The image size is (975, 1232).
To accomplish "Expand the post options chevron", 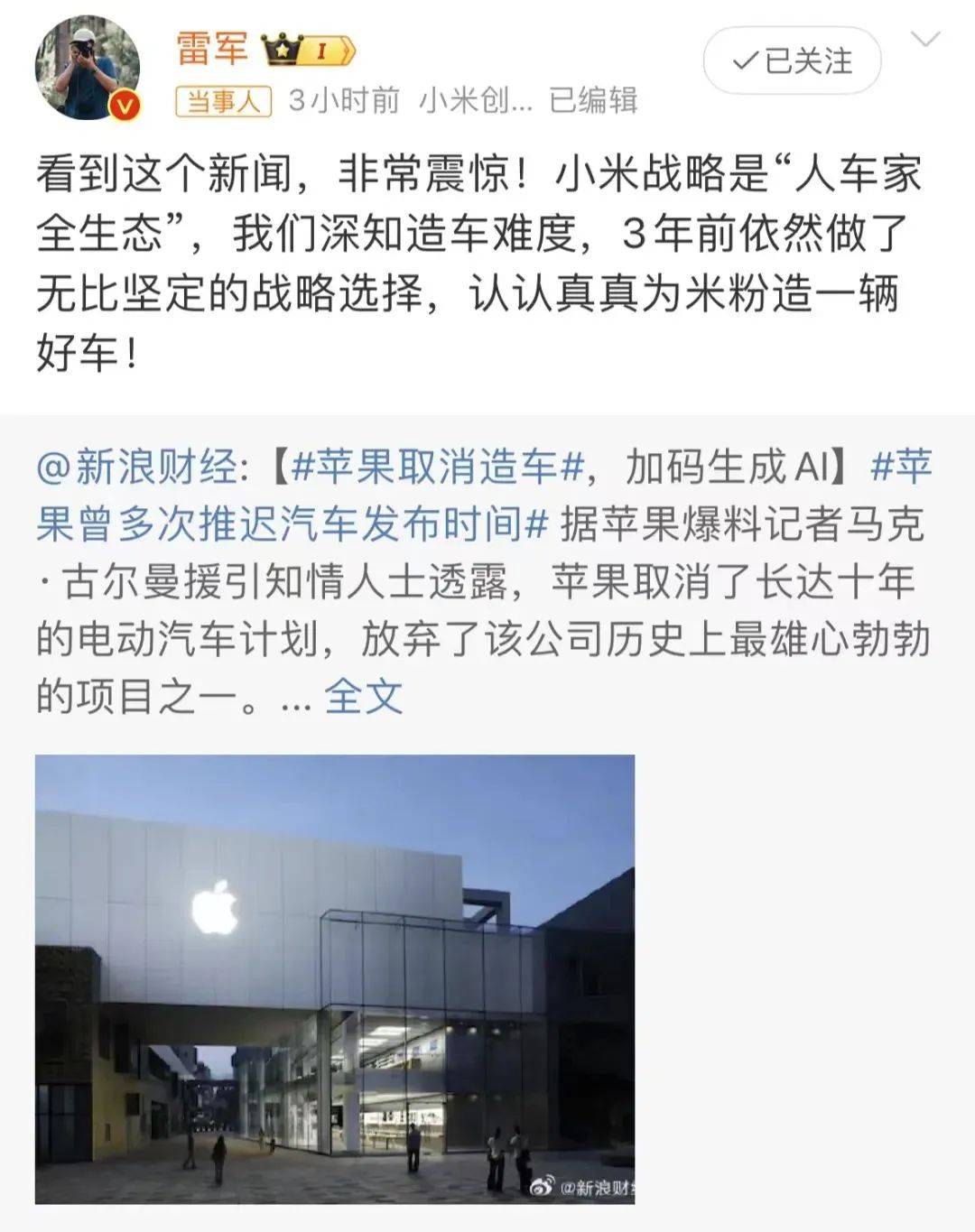I will (925, 40).
